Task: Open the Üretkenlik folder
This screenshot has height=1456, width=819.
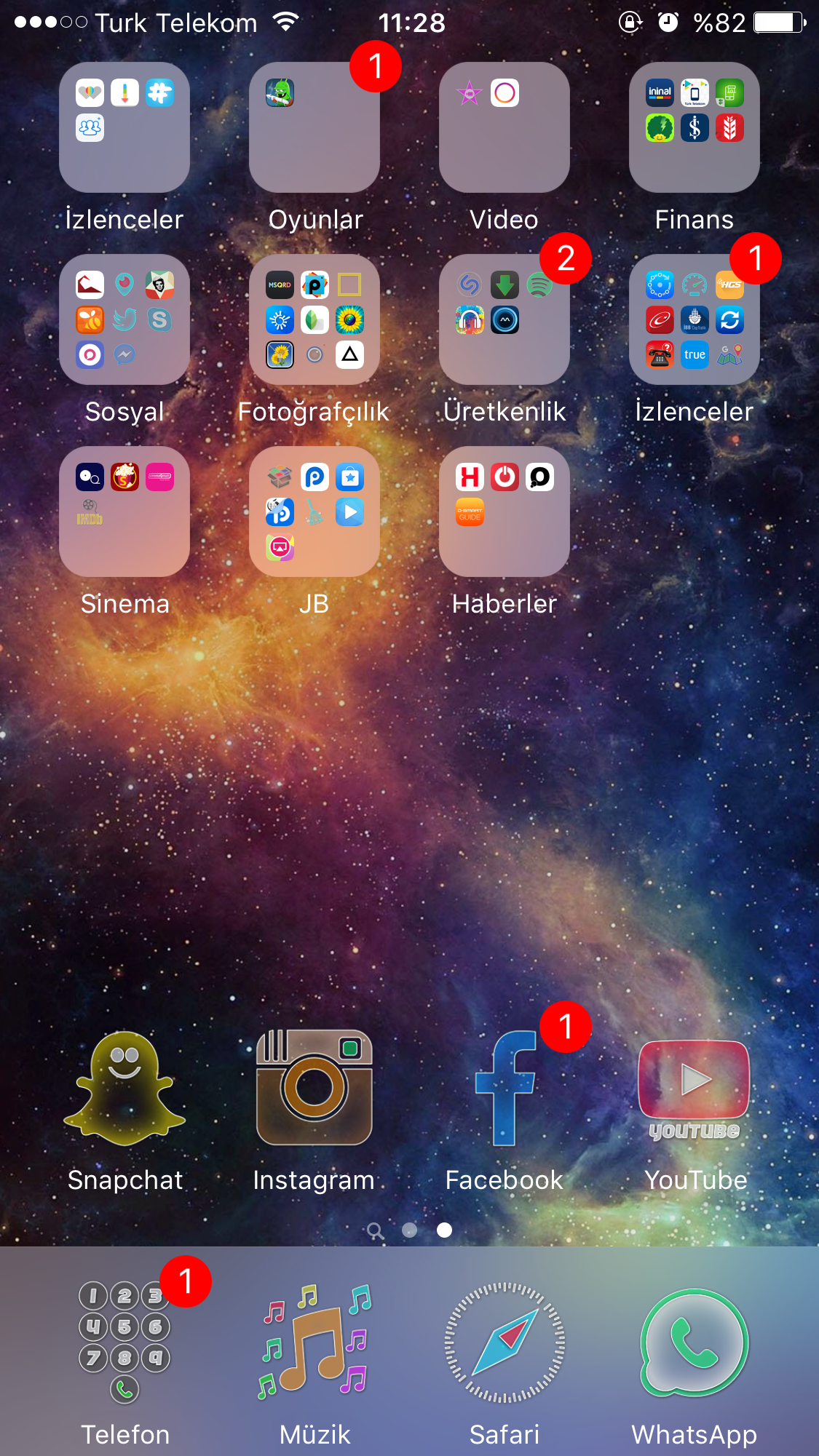Action: 505,319
